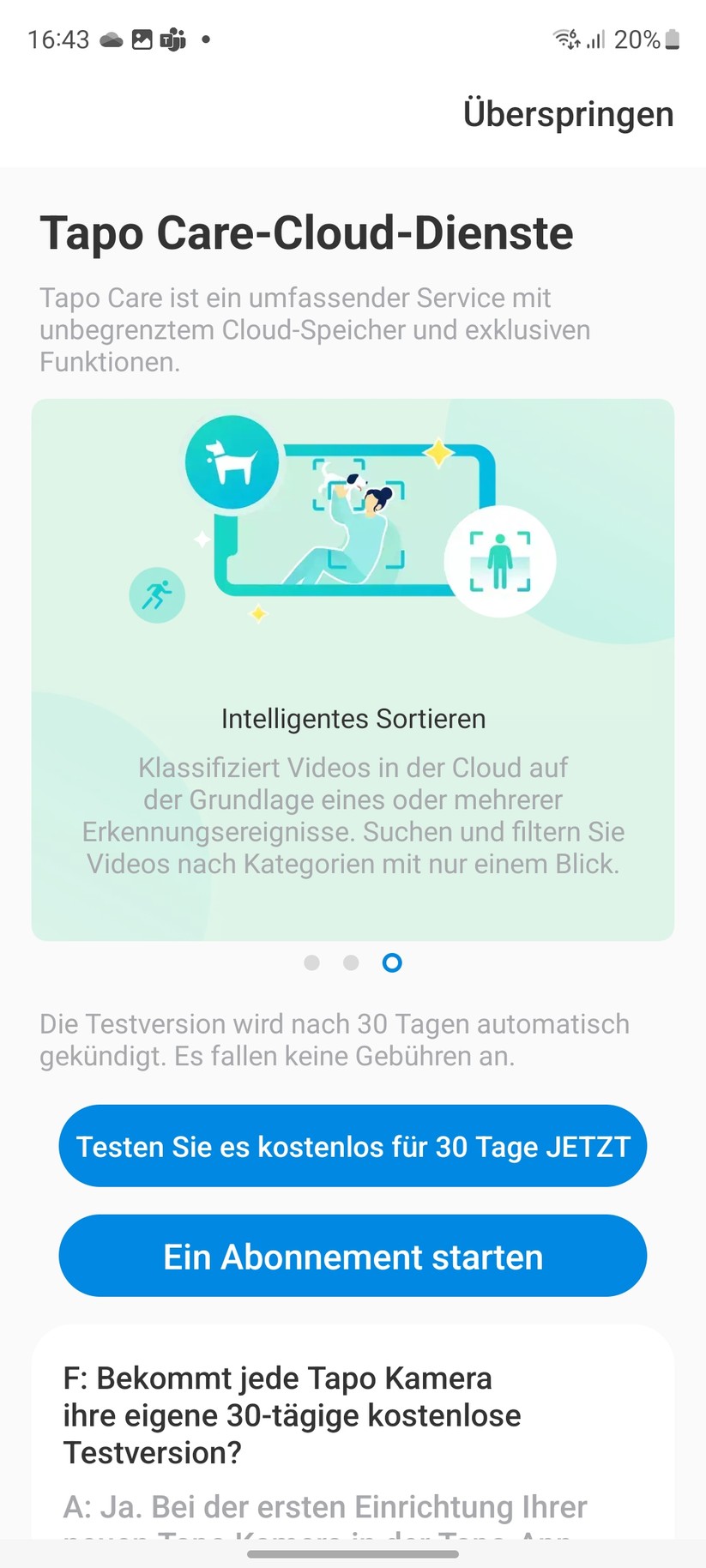The image size is (706, 1568).
Task: Tap 'Ein Abonnement starten'
Action: click(353, 1256)
